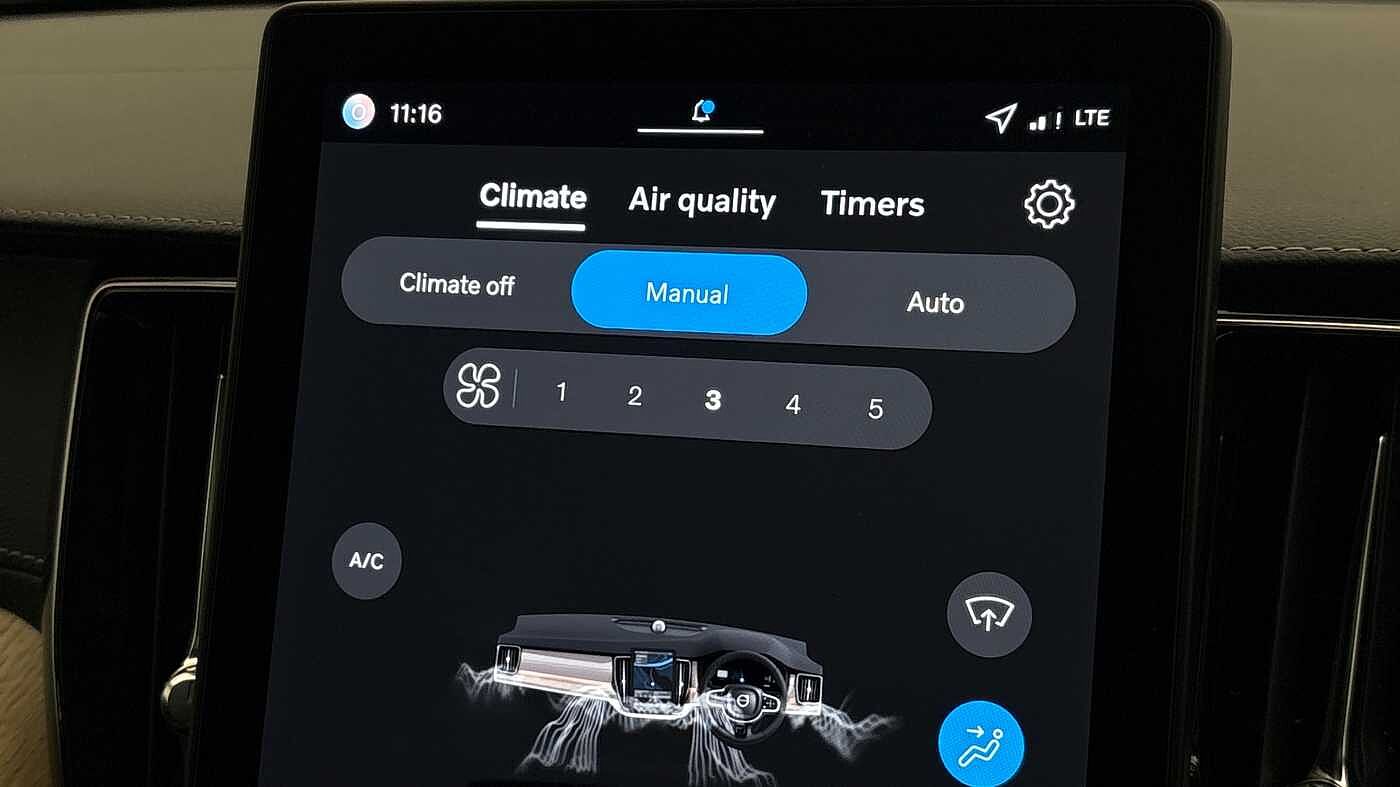Select the Climate tab
The width and height of the screenshot is (1400, 787).
click(532, 196)
